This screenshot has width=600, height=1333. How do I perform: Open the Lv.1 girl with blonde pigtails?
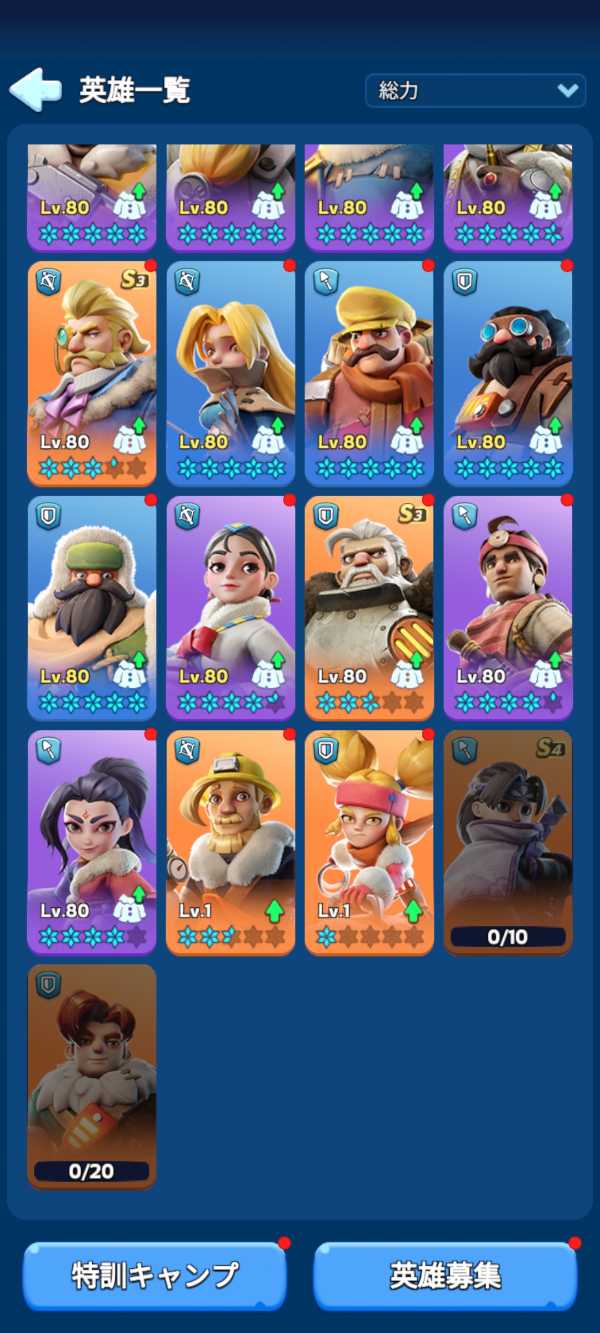(370, 842)
